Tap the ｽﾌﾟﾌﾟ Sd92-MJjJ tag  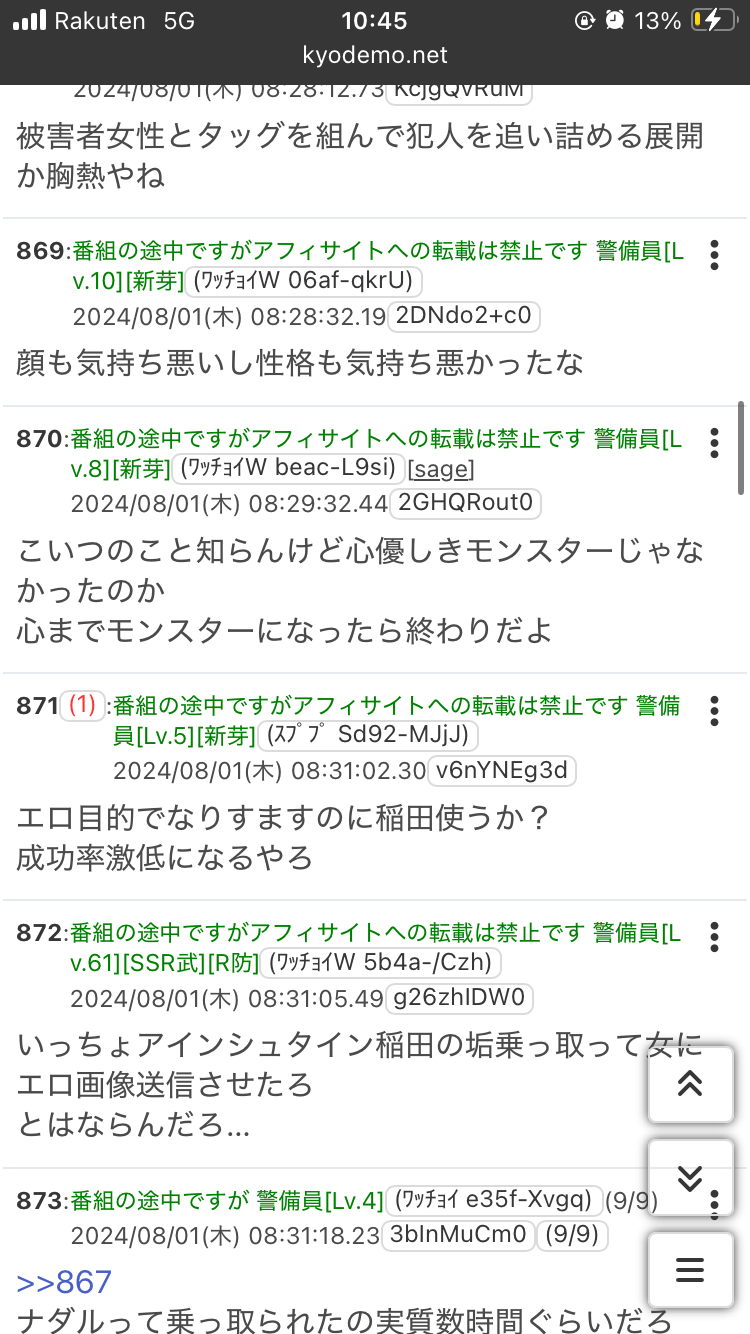(368, 736)
